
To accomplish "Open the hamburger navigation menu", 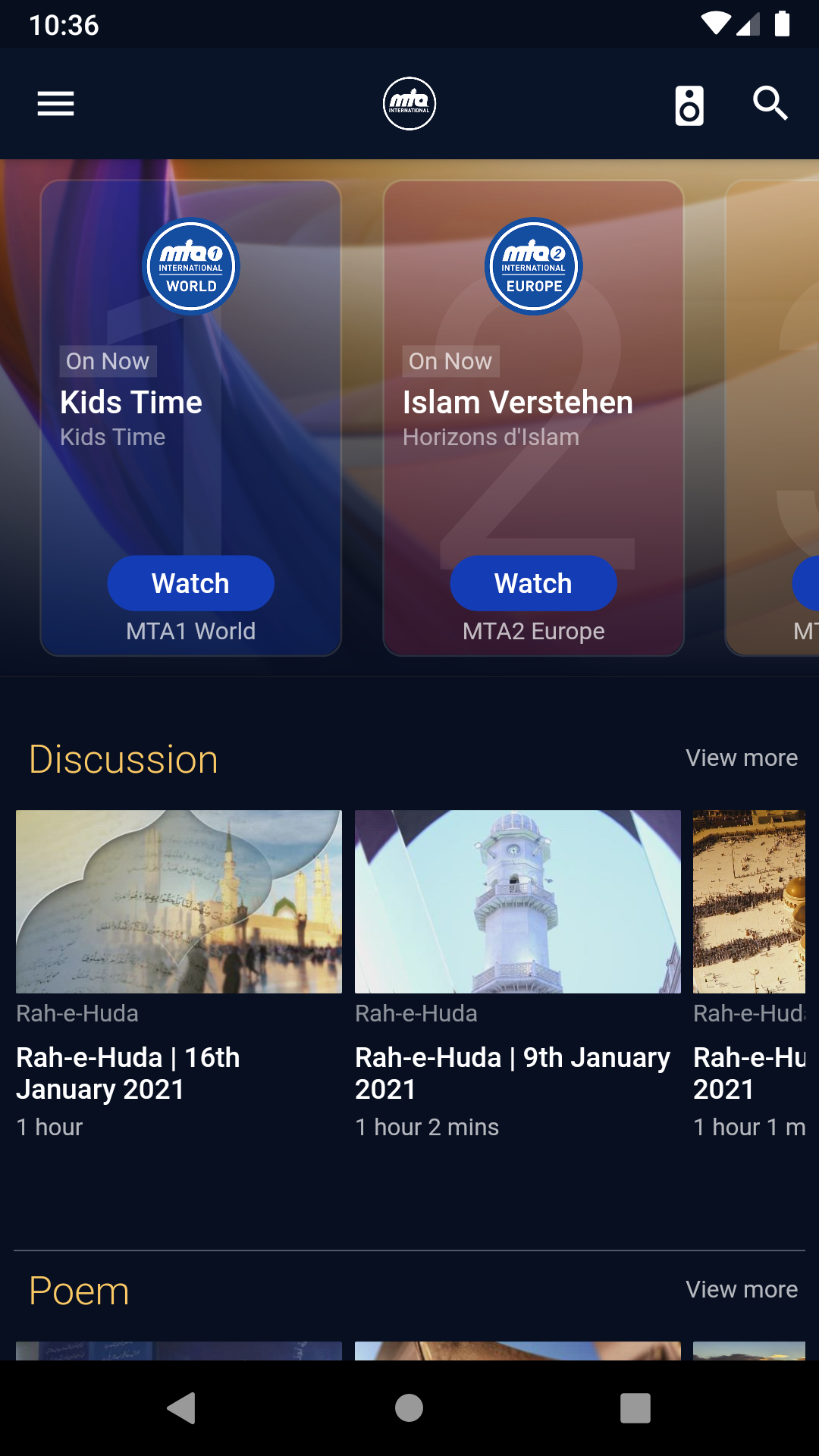I will click(x=56, y=104).
